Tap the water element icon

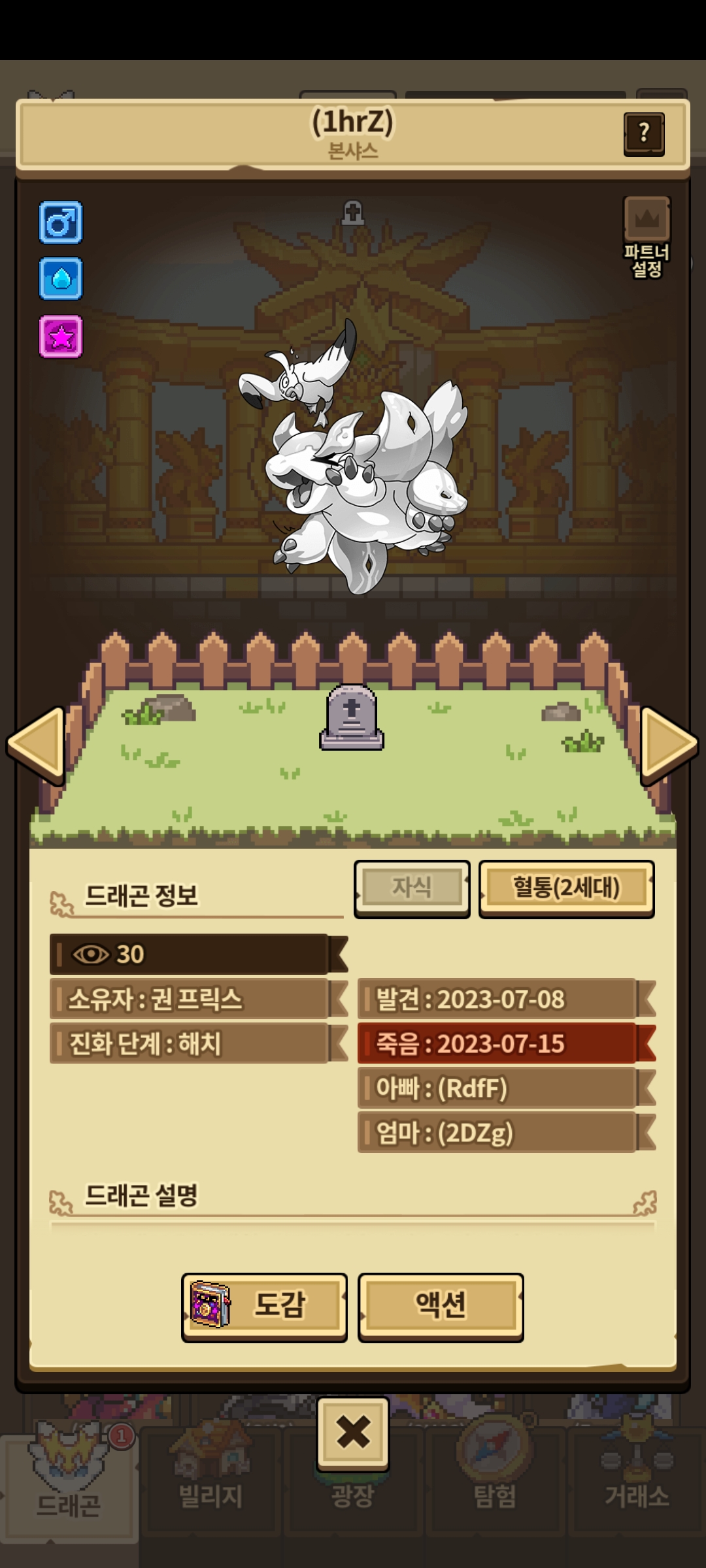point(61,279)
